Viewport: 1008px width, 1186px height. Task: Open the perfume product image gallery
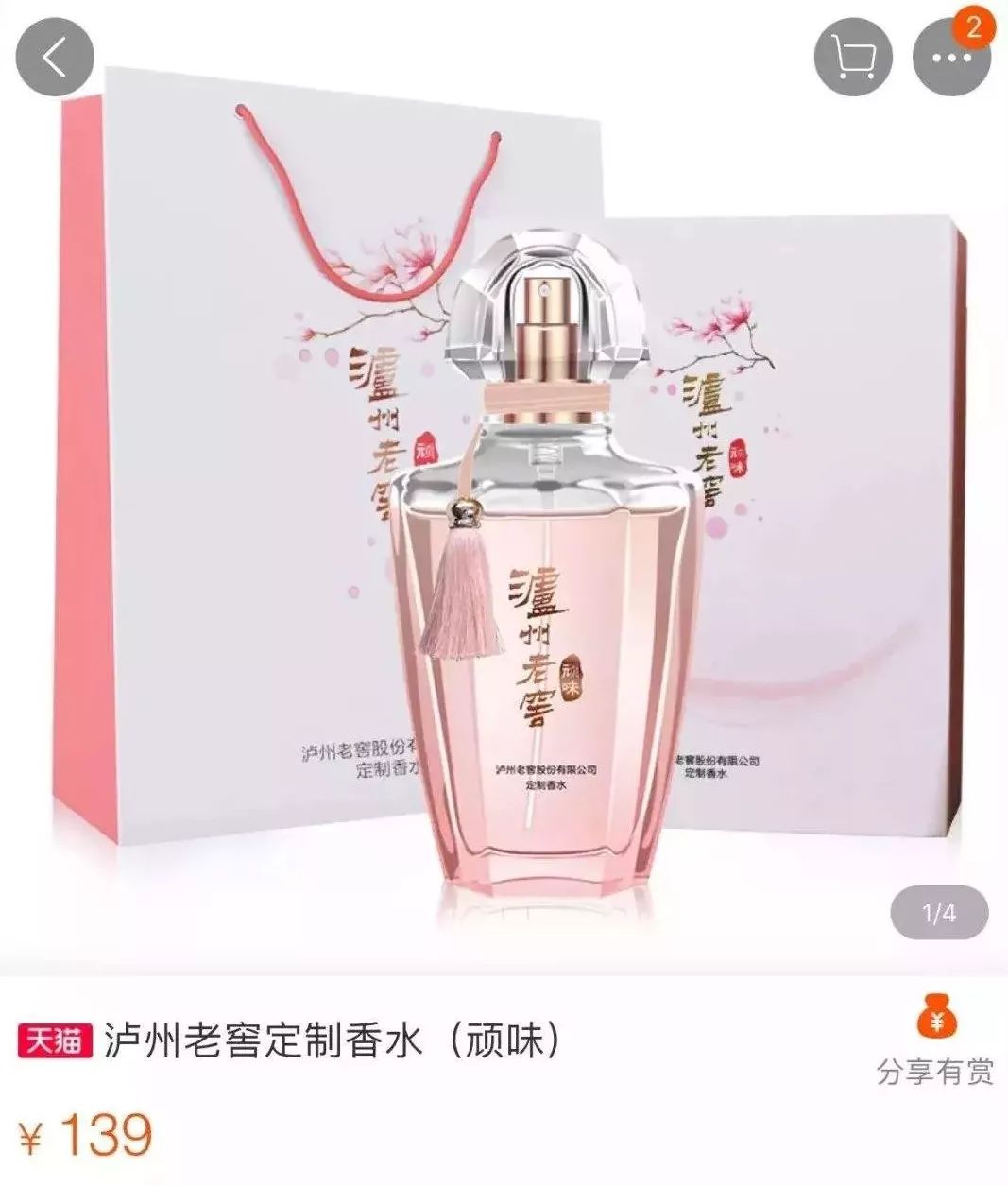504,529
